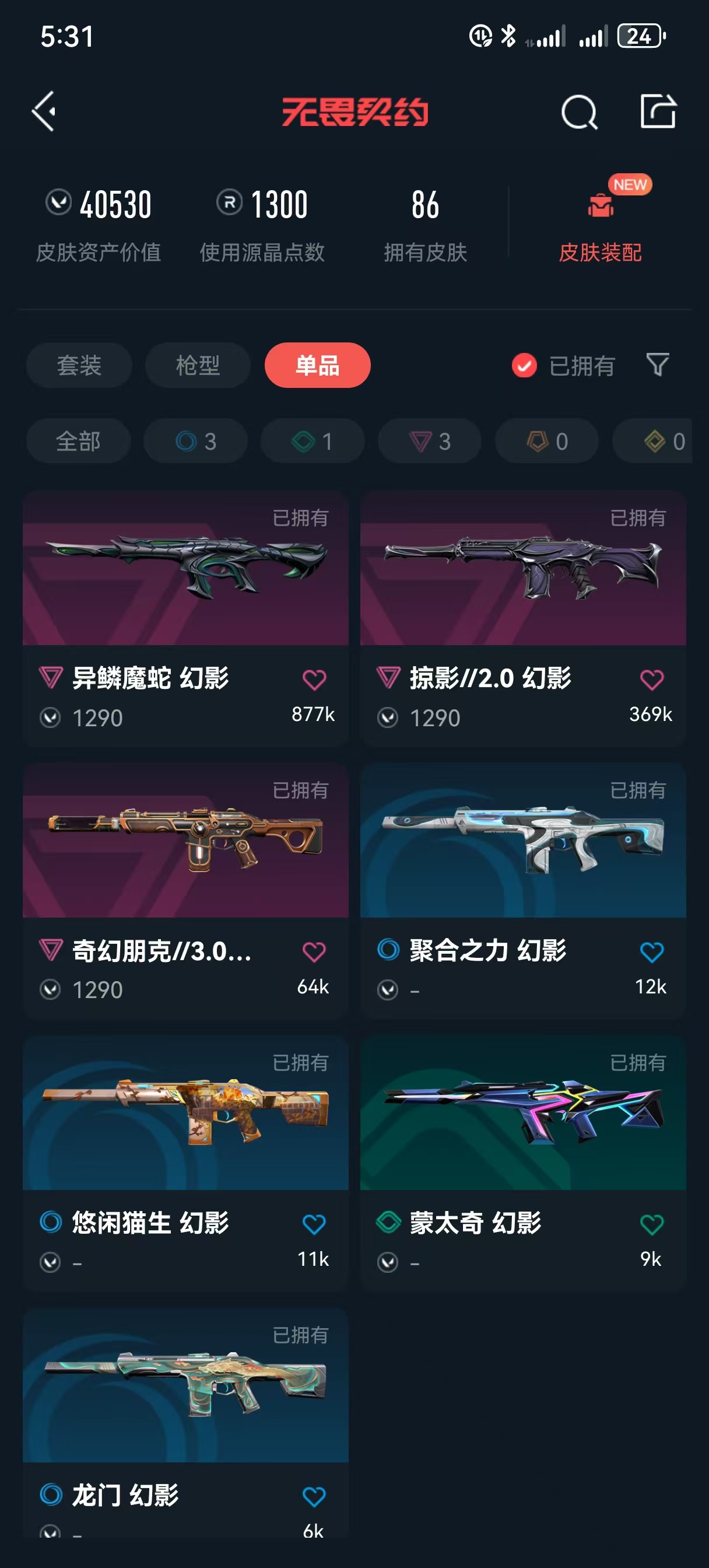Select the 单品 tab

(x=318, y=365)
